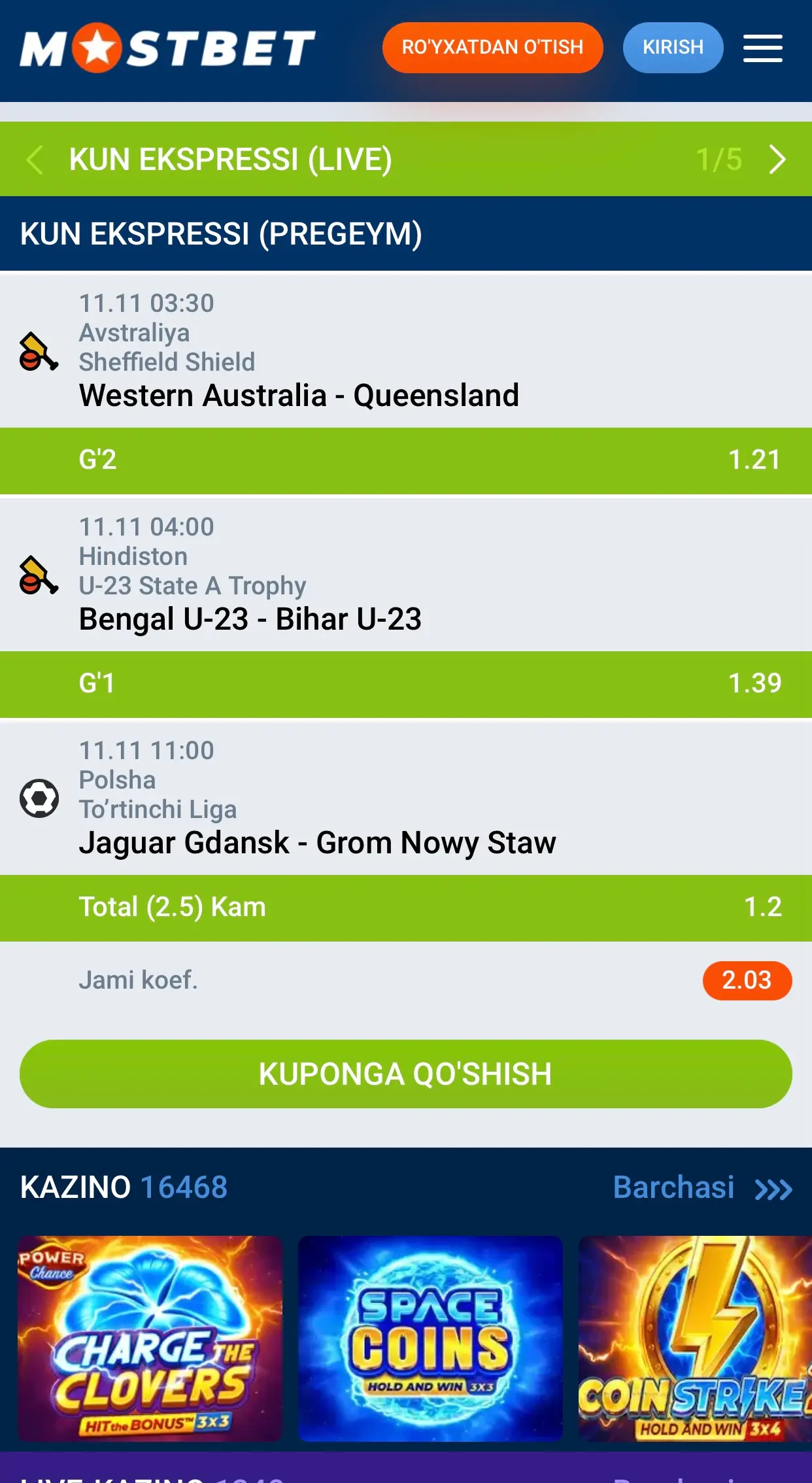Select the football icon beside Jaguar Gdansk match
This screenshot has width=812, height=1483.
pos(39,799)
